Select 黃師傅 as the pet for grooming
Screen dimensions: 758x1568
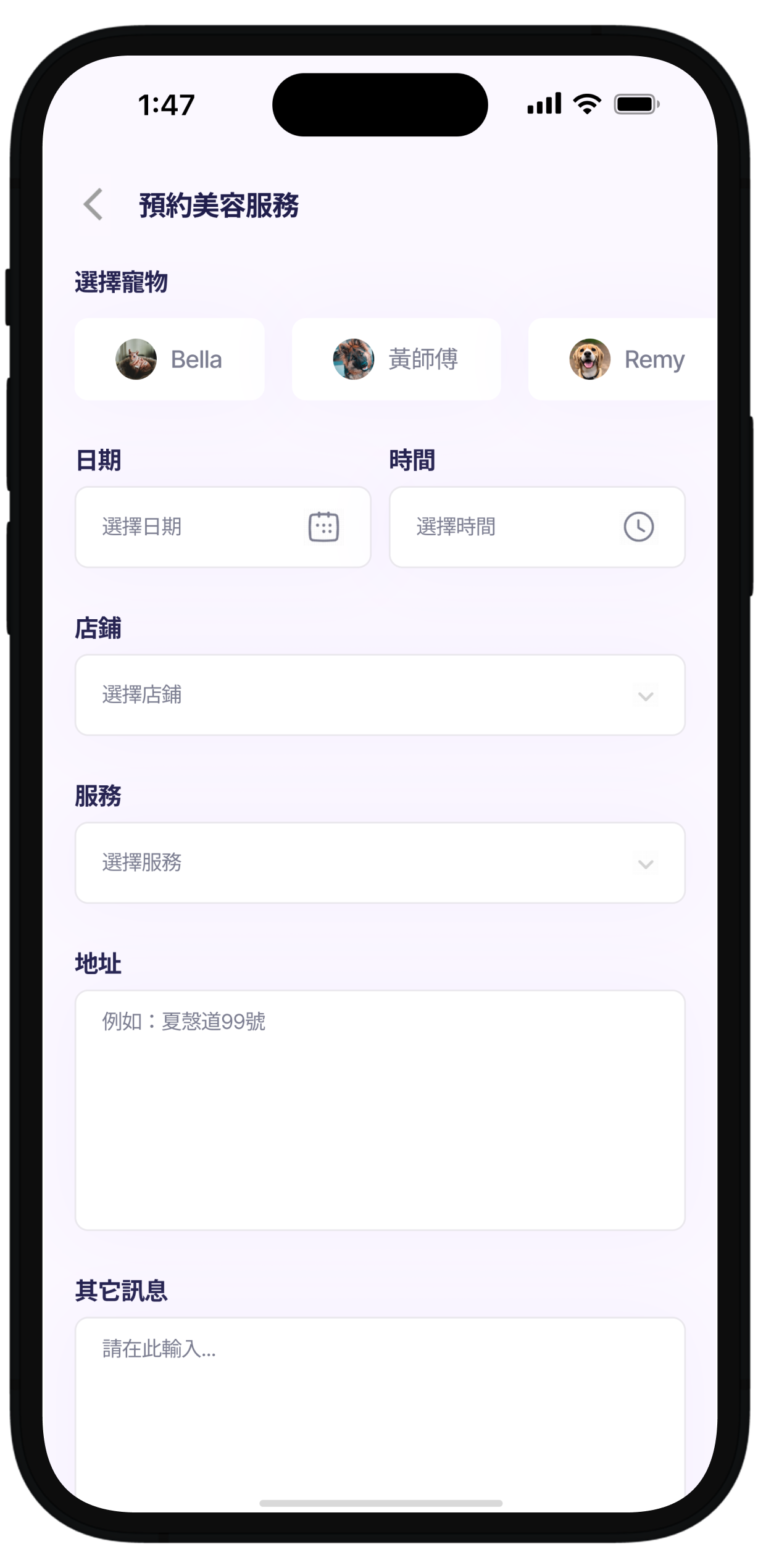point(396,359)
